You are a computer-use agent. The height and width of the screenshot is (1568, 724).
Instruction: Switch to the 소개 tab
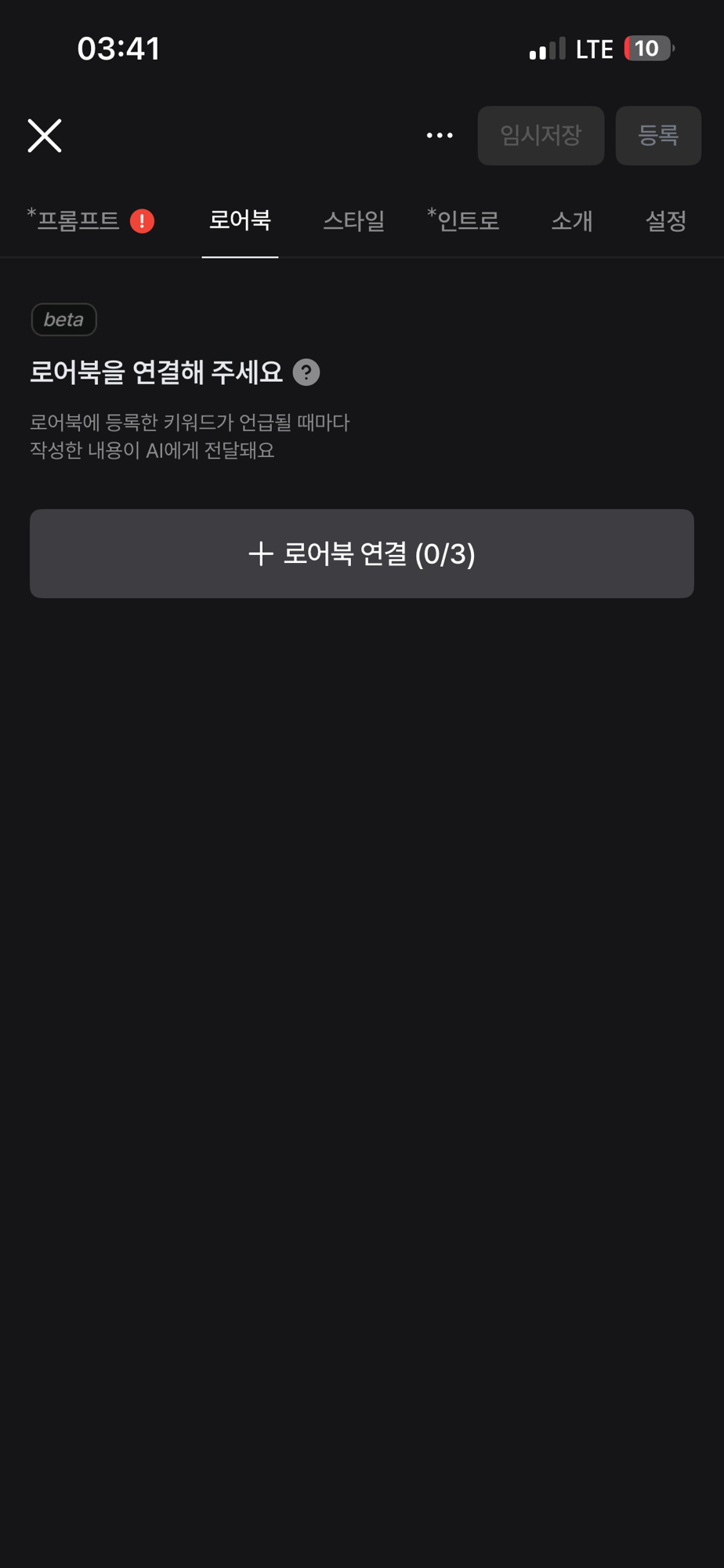[x=571, y=221]
